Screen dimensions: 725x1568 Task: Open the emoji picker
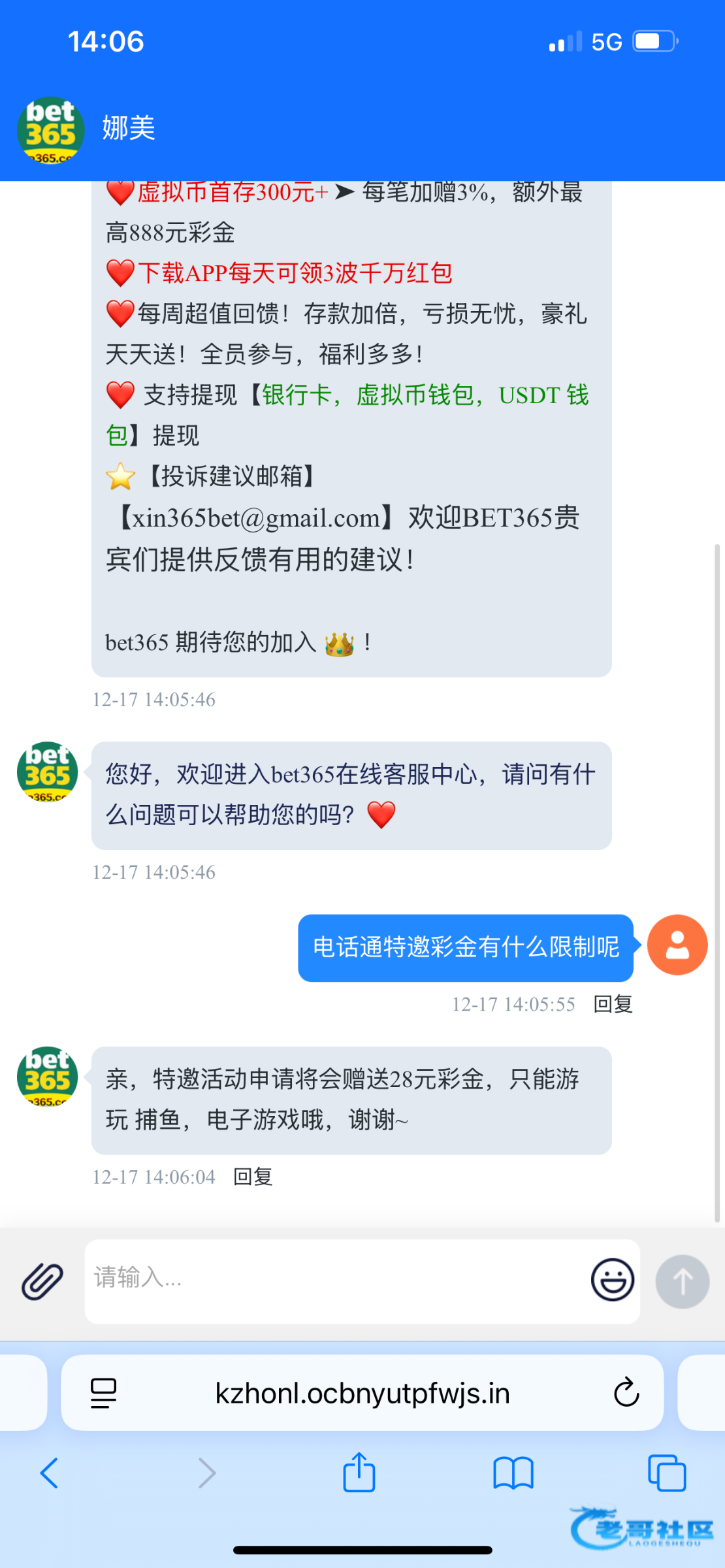612,1280
